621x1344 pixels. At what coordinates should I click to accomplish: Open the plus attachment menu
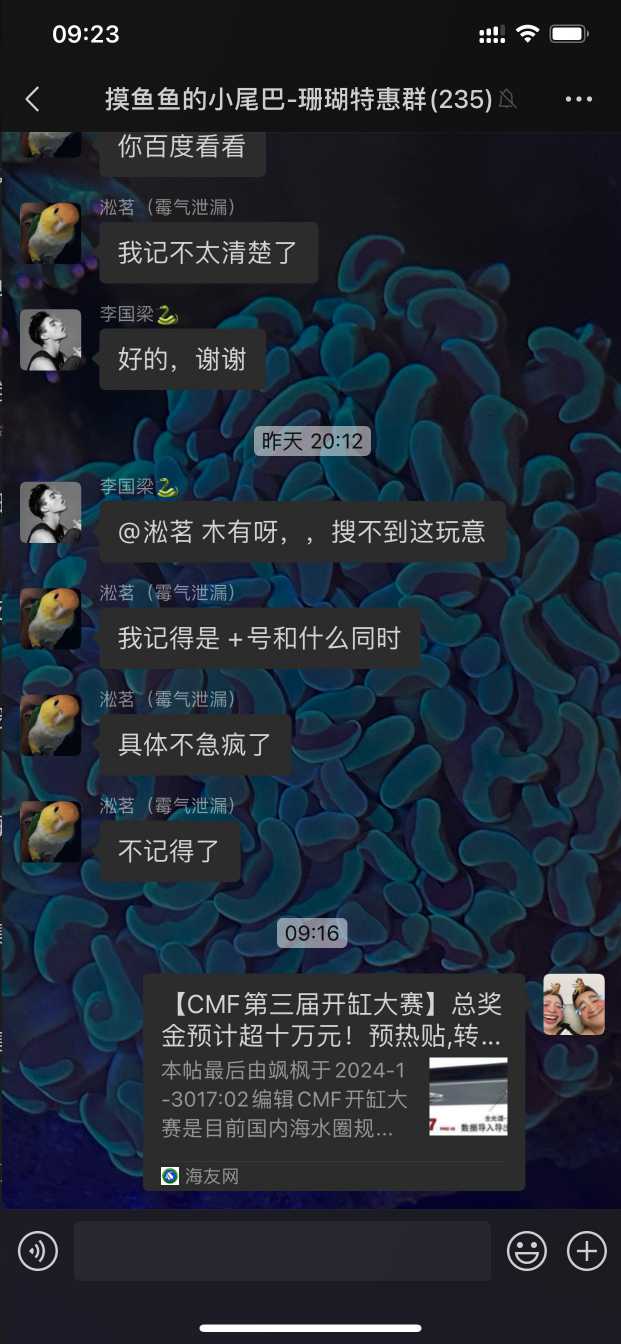[586, 1250]
